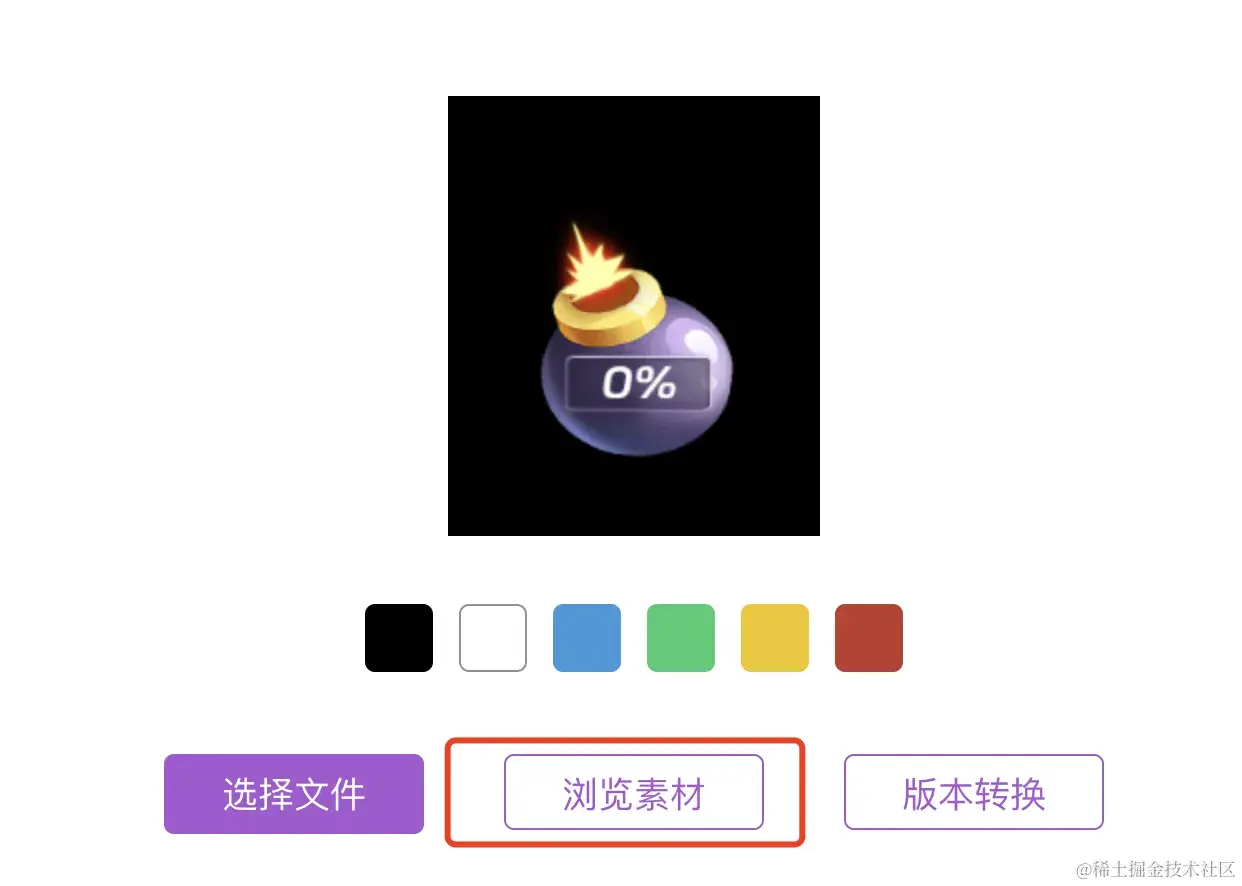The width and height of the screenshot is (1242, 886).
Task: Choose the white background color
Action: tap(493, 638)
